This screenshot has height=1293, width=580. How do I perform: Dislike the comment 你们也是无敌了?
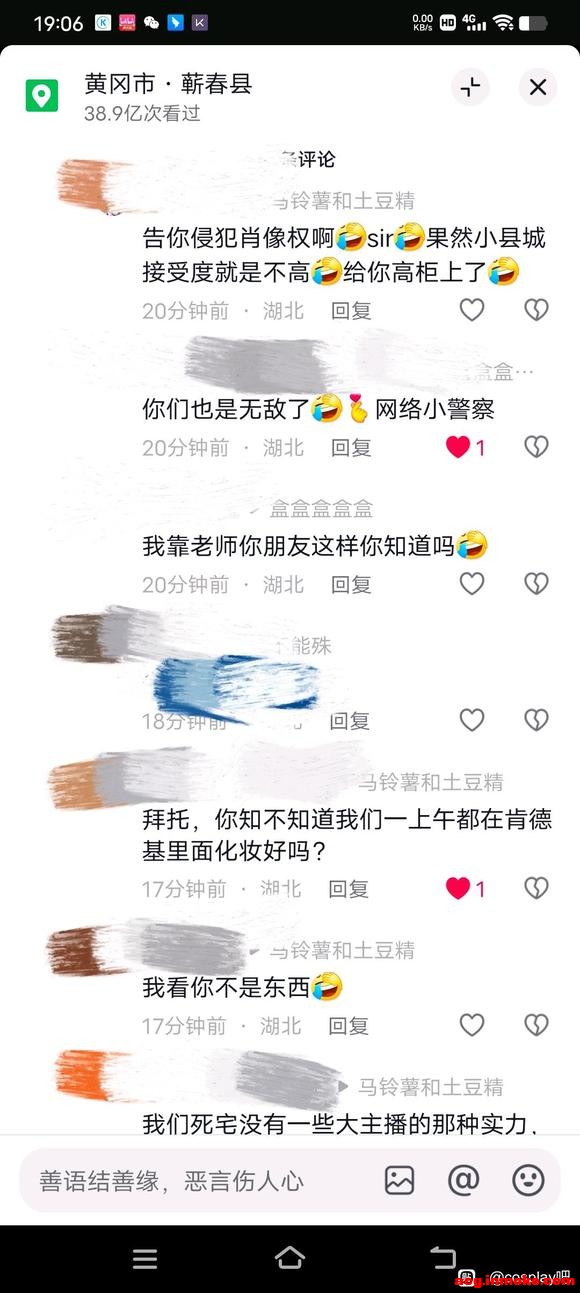537,447
